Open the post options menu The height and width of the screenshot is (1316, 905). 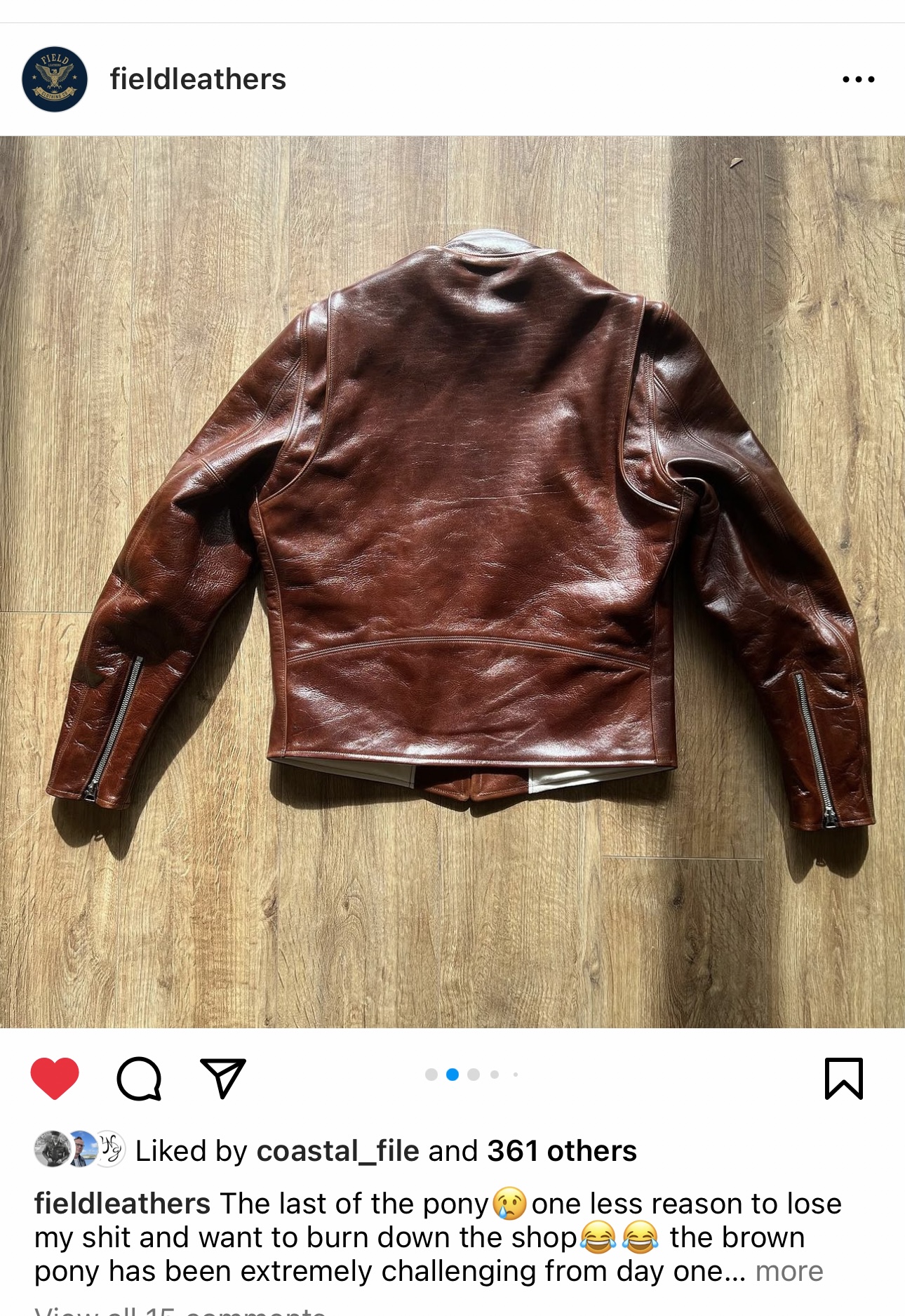click(x=858, y=79)
